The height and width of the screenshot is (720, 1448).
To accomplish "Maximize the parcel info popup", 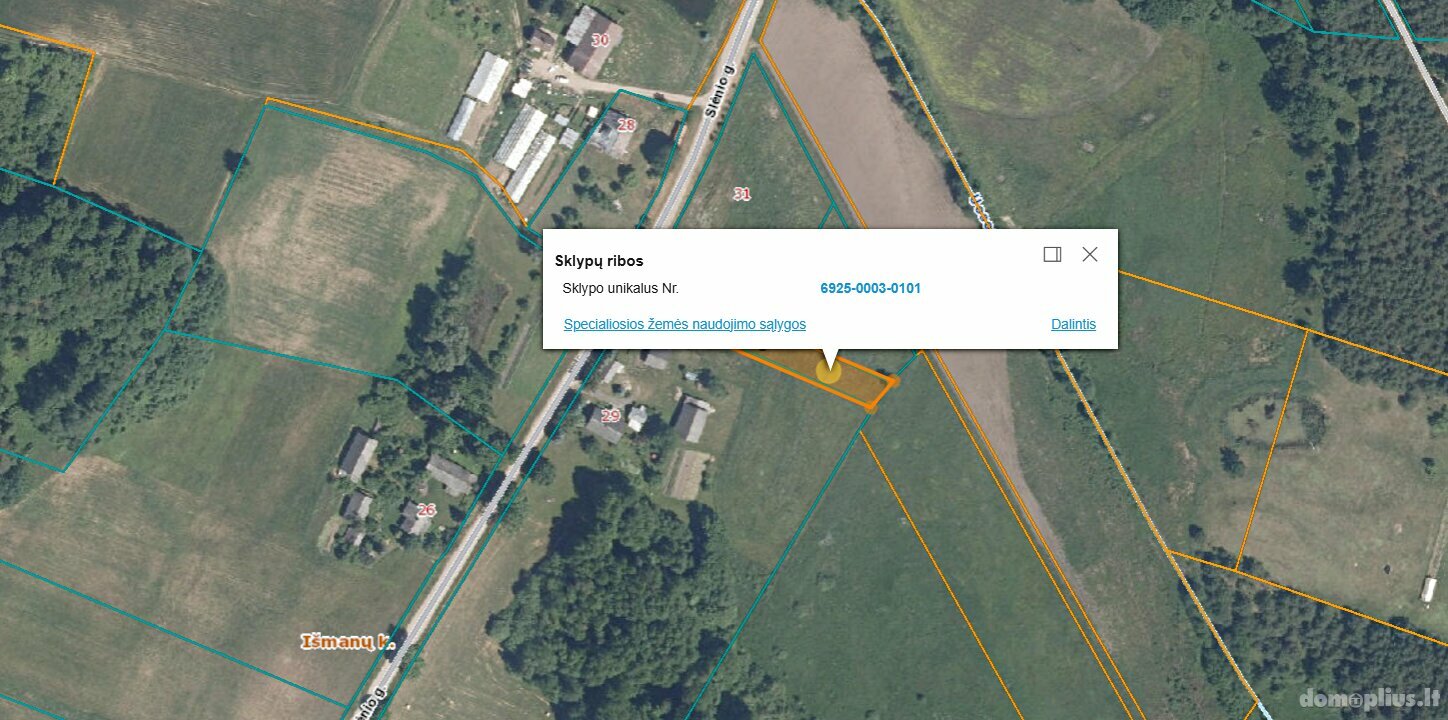I will (x=1052, y=254).
